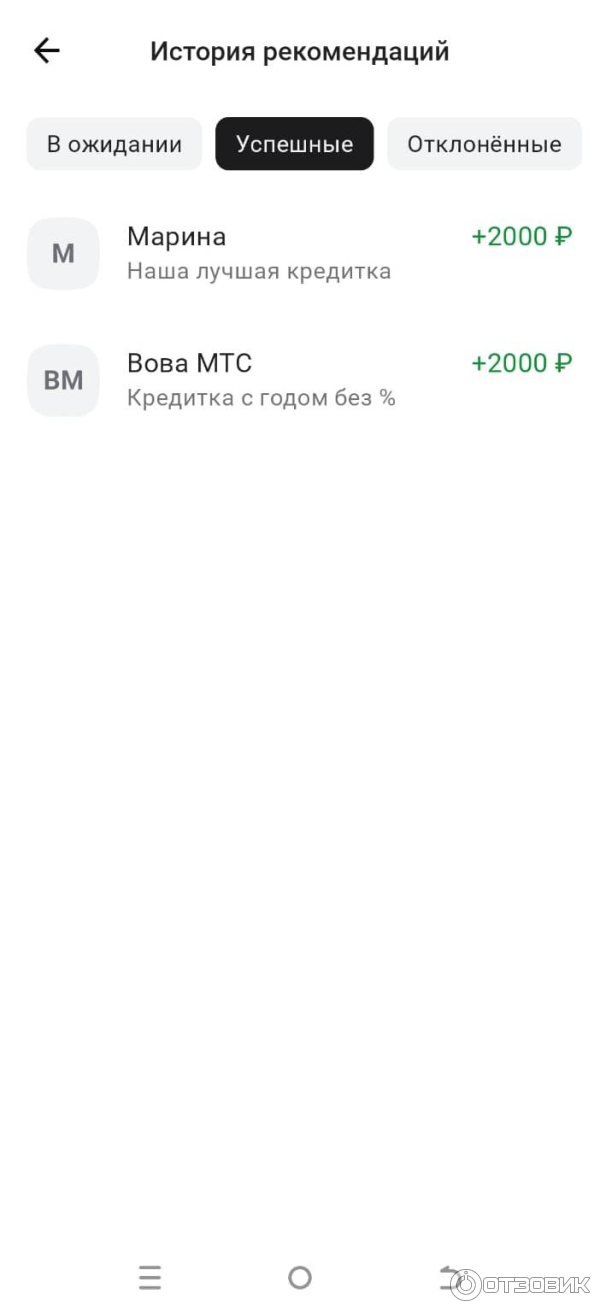
Task: Tap the system home button
Action: pos(300,1277)
